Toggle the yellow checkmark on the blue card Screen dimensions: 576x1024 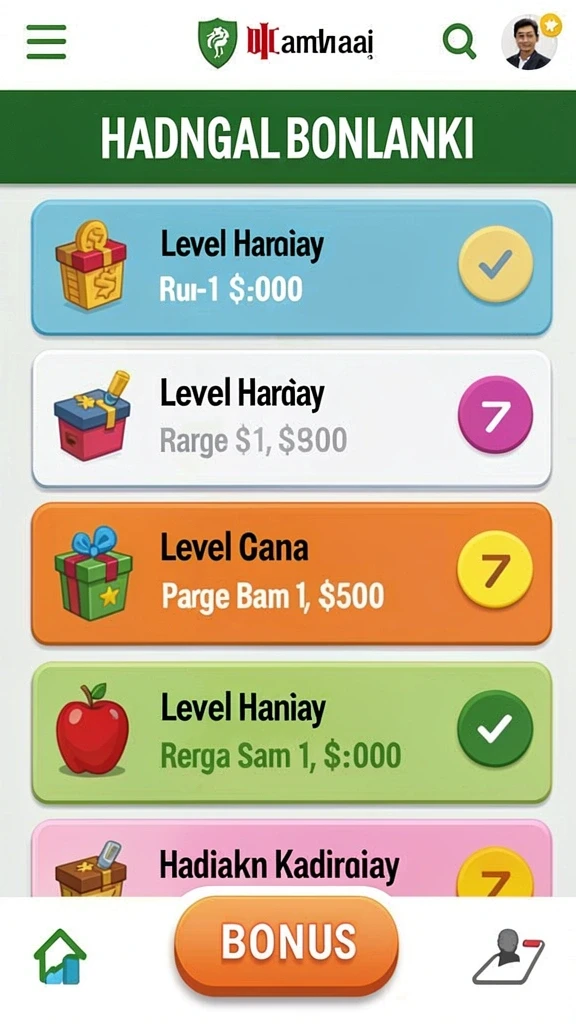coord(496,264)
